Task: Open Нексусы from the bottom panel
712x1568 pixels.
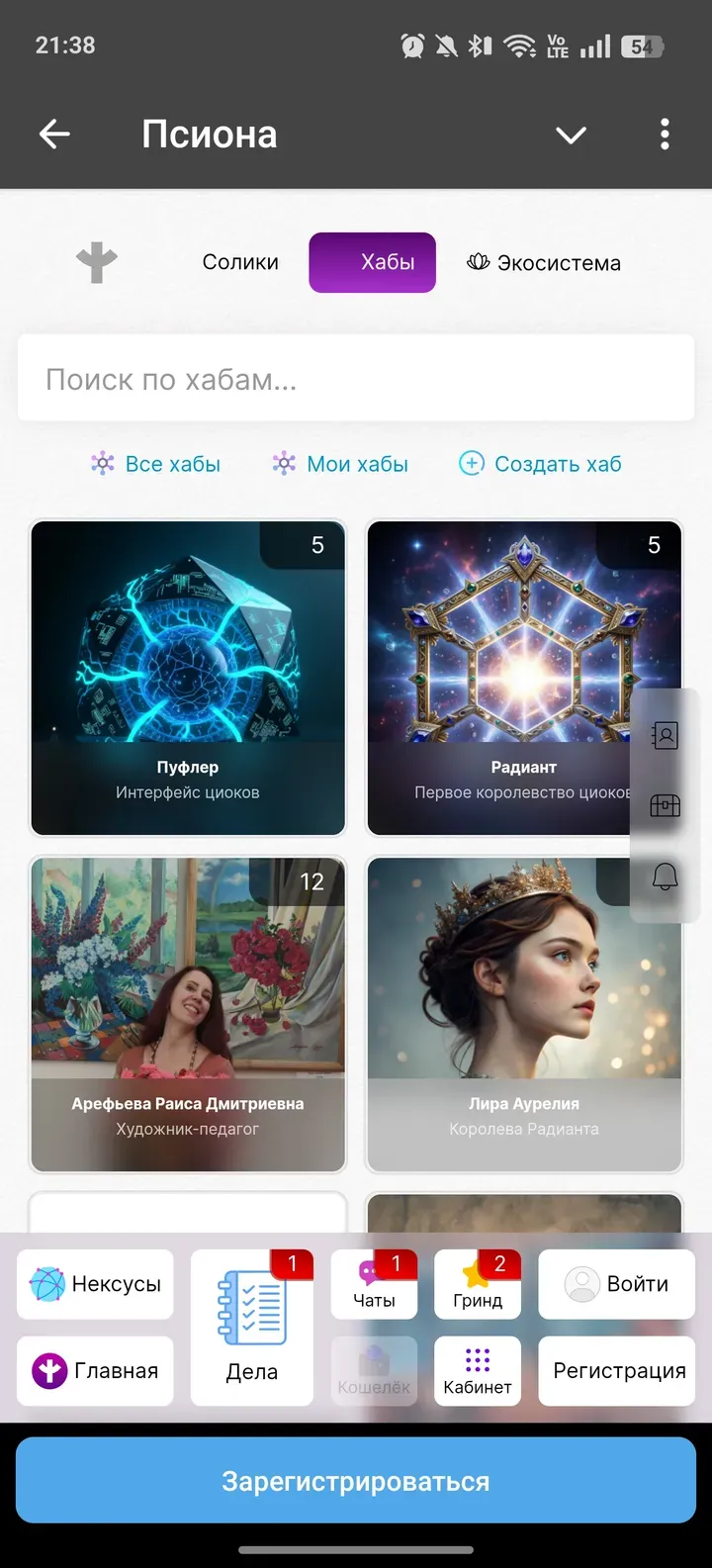Action: tap(95, 1284)
